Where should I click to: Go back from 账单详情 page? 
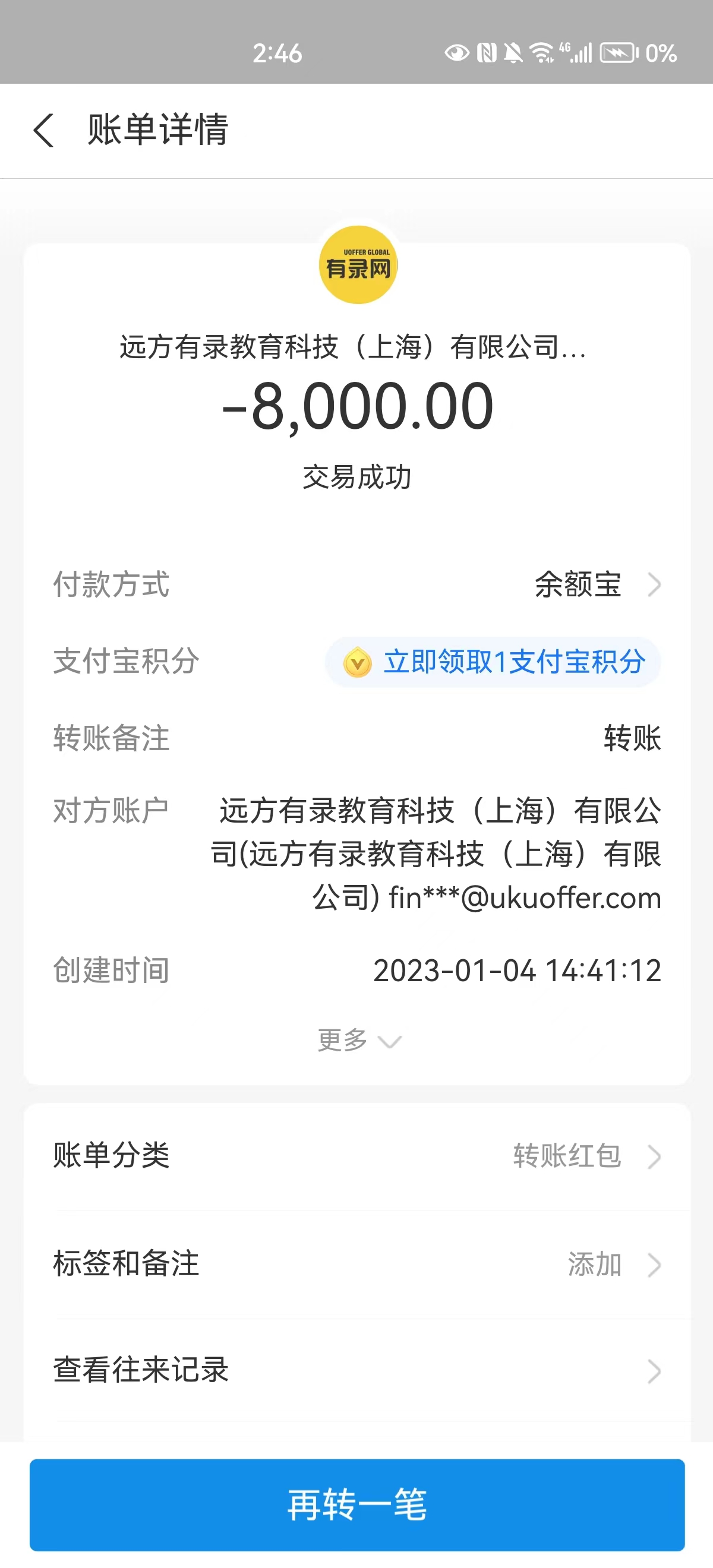coord(44,129)
